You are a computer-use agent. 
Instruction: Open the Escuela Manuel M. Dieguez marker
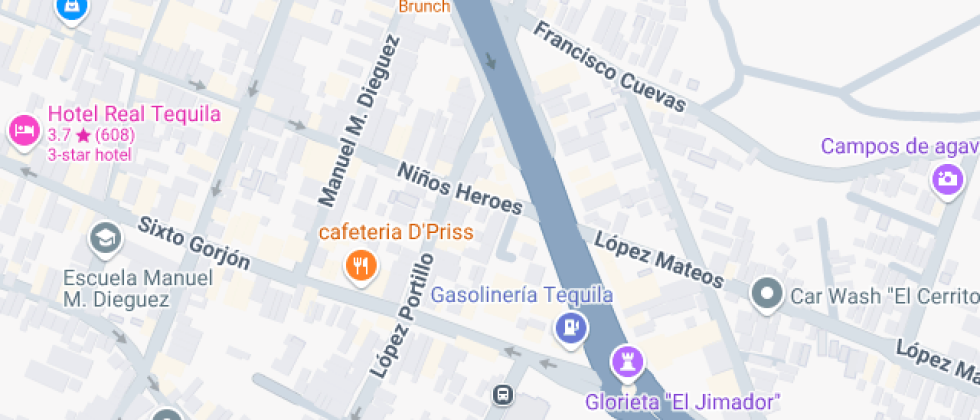click(103, 238)
